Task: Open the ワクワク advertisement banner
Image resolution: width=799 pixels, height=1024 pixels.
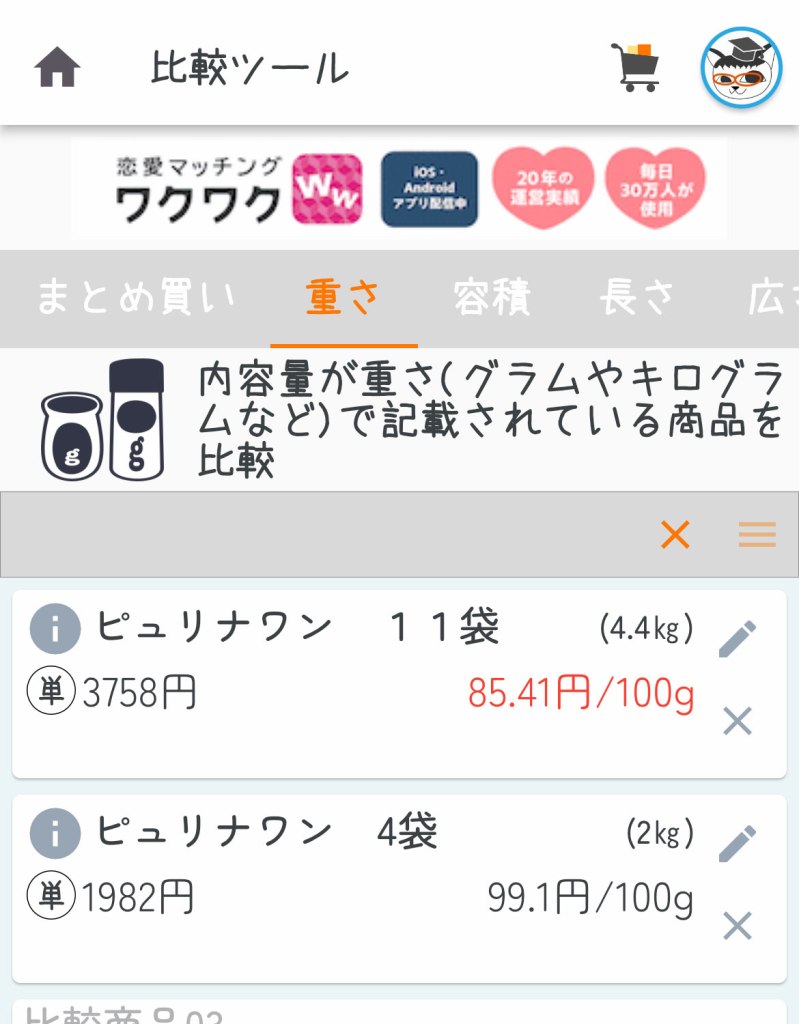Action: pos(399,188)
